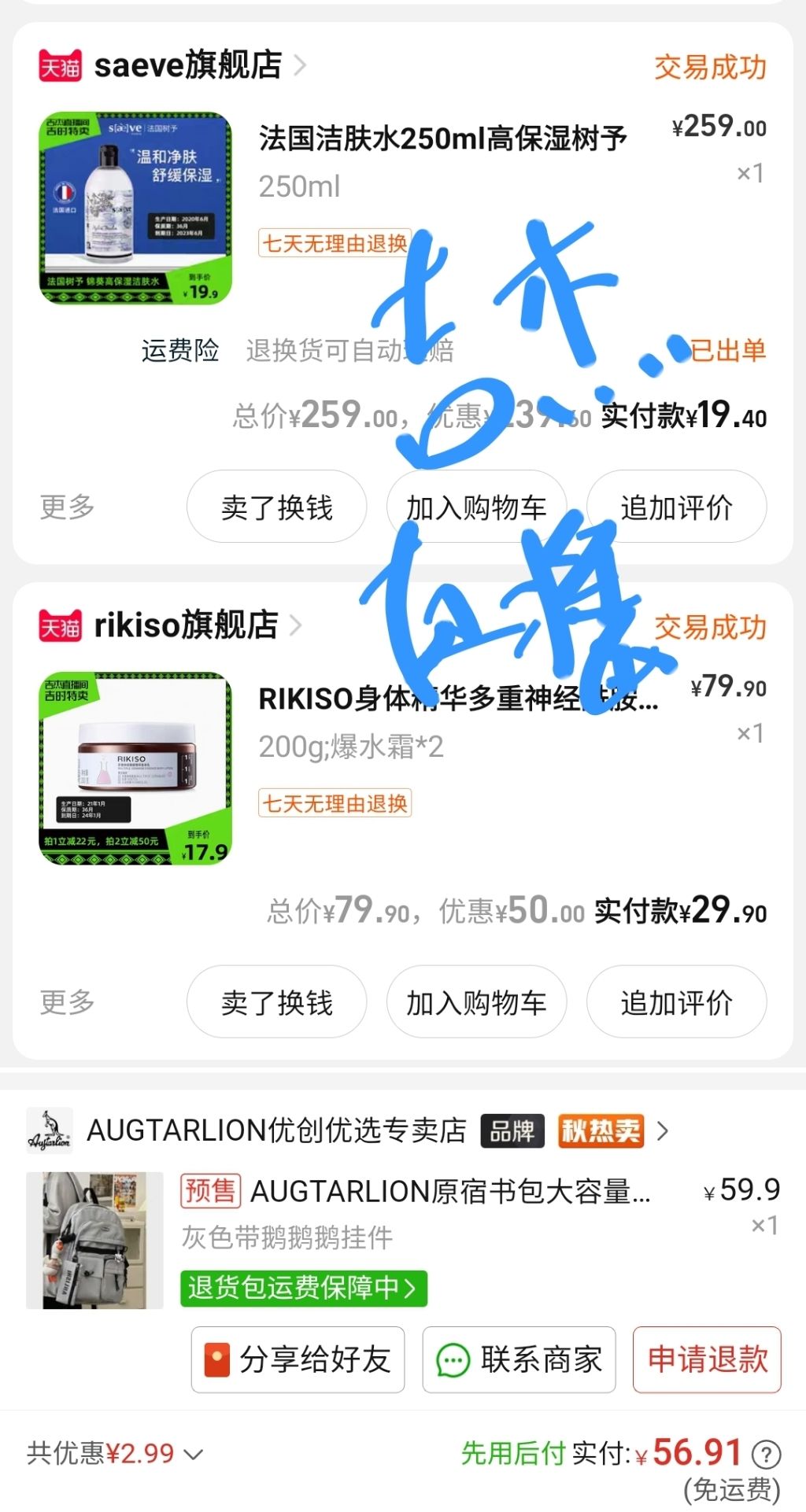Tap 卖了换钱 on the saeve order
Viewport: 806px width, 1512px height.
276,507
